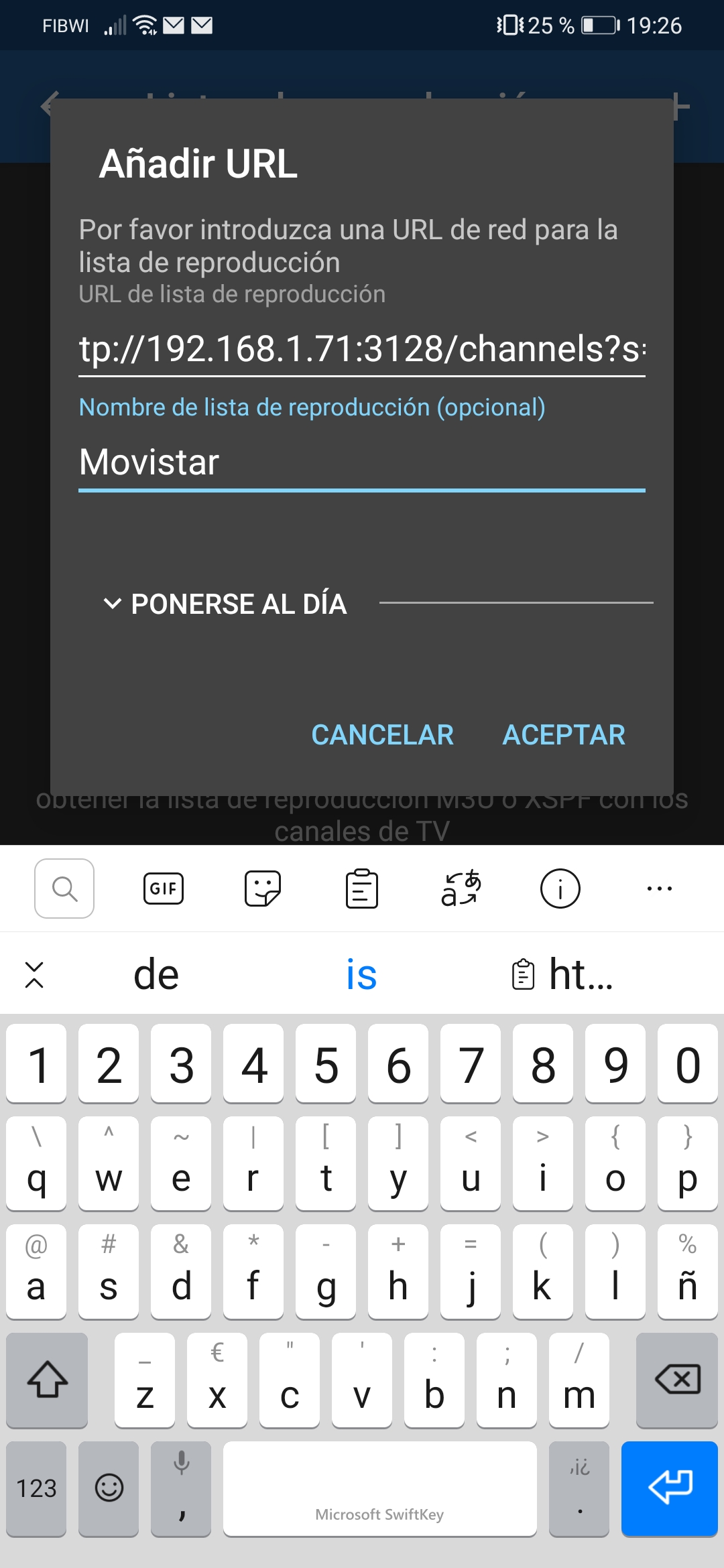Edit the playlist name field containing Movistar
The width and height of the screenshot is (724, 1568).
361,462
